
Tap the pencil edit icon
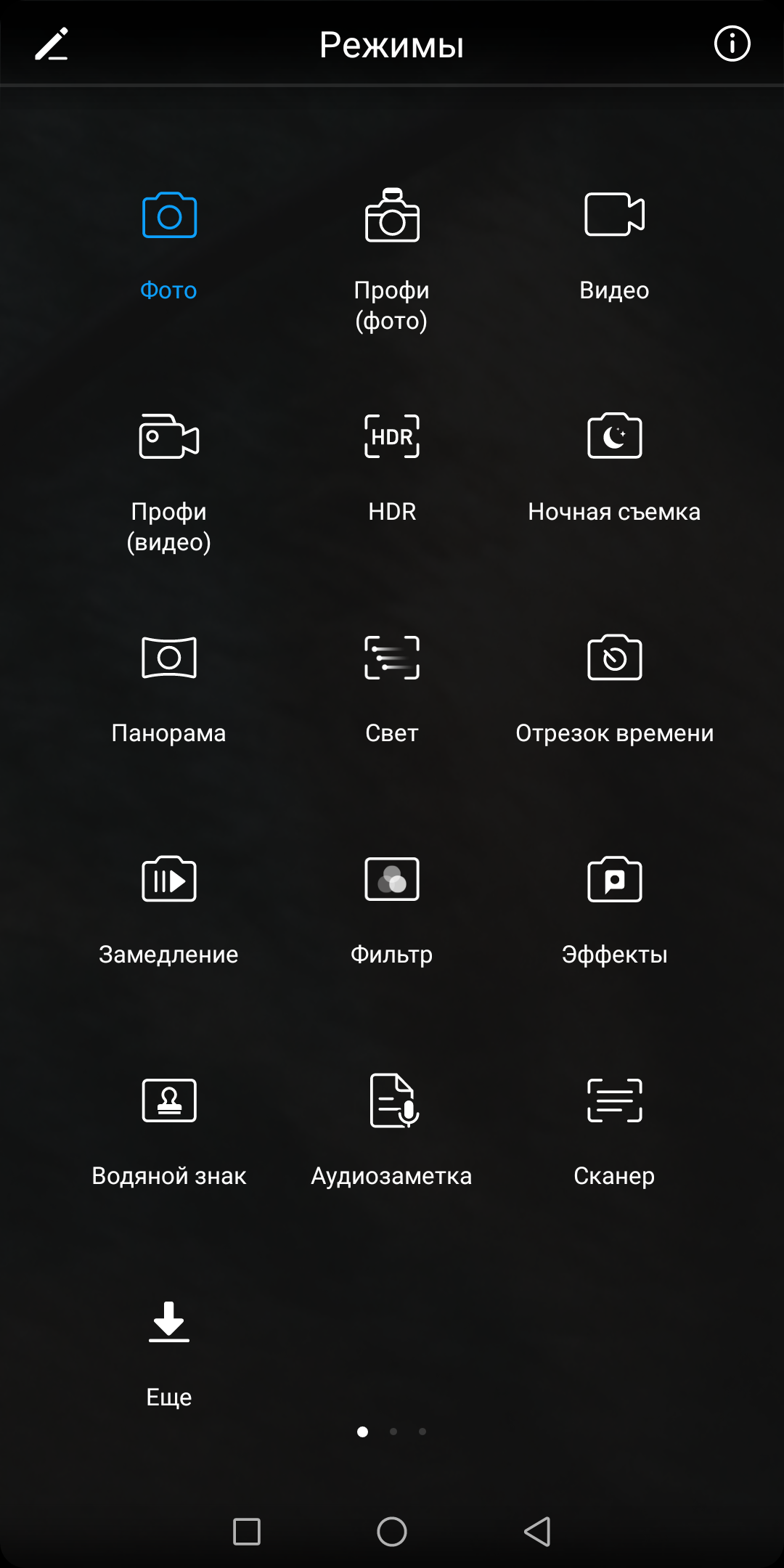click(52, 44)
